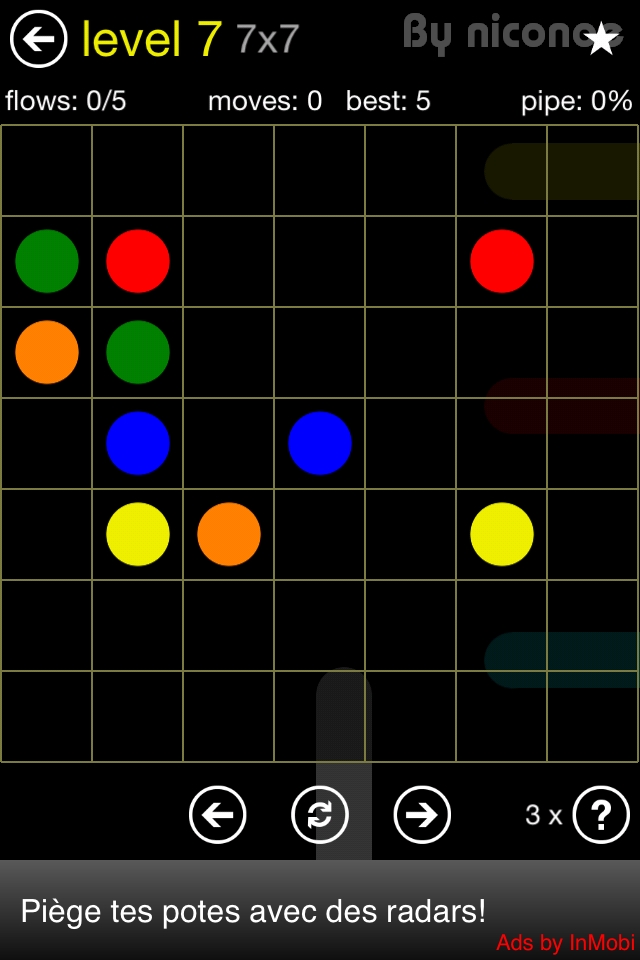This screenshot has height=960, width=640.
Task: Tap the blue dot under the green dot
Action: tap(138, 443)
